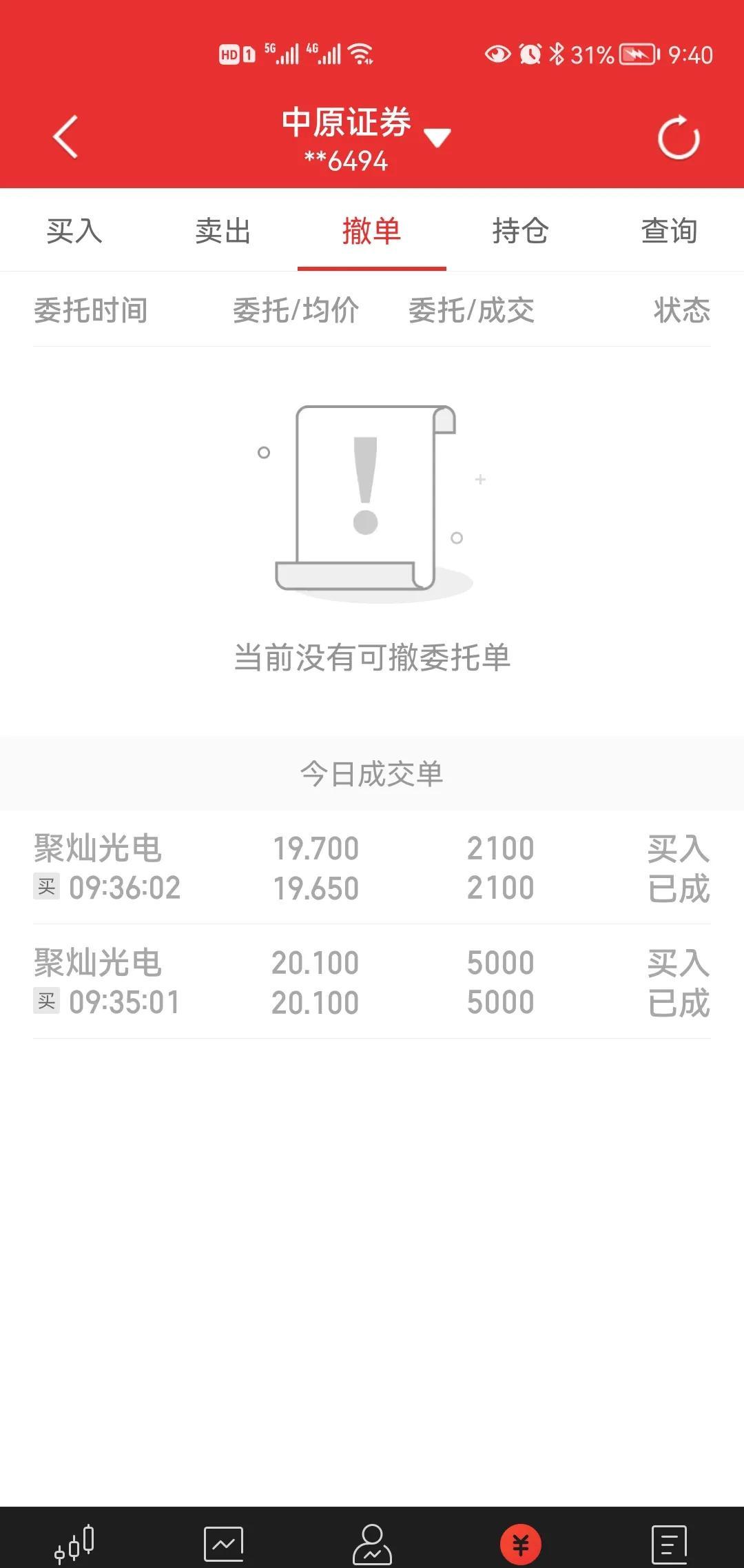
Task: Open the person chart icon in bottom bar
Action: click(372, 1544)
